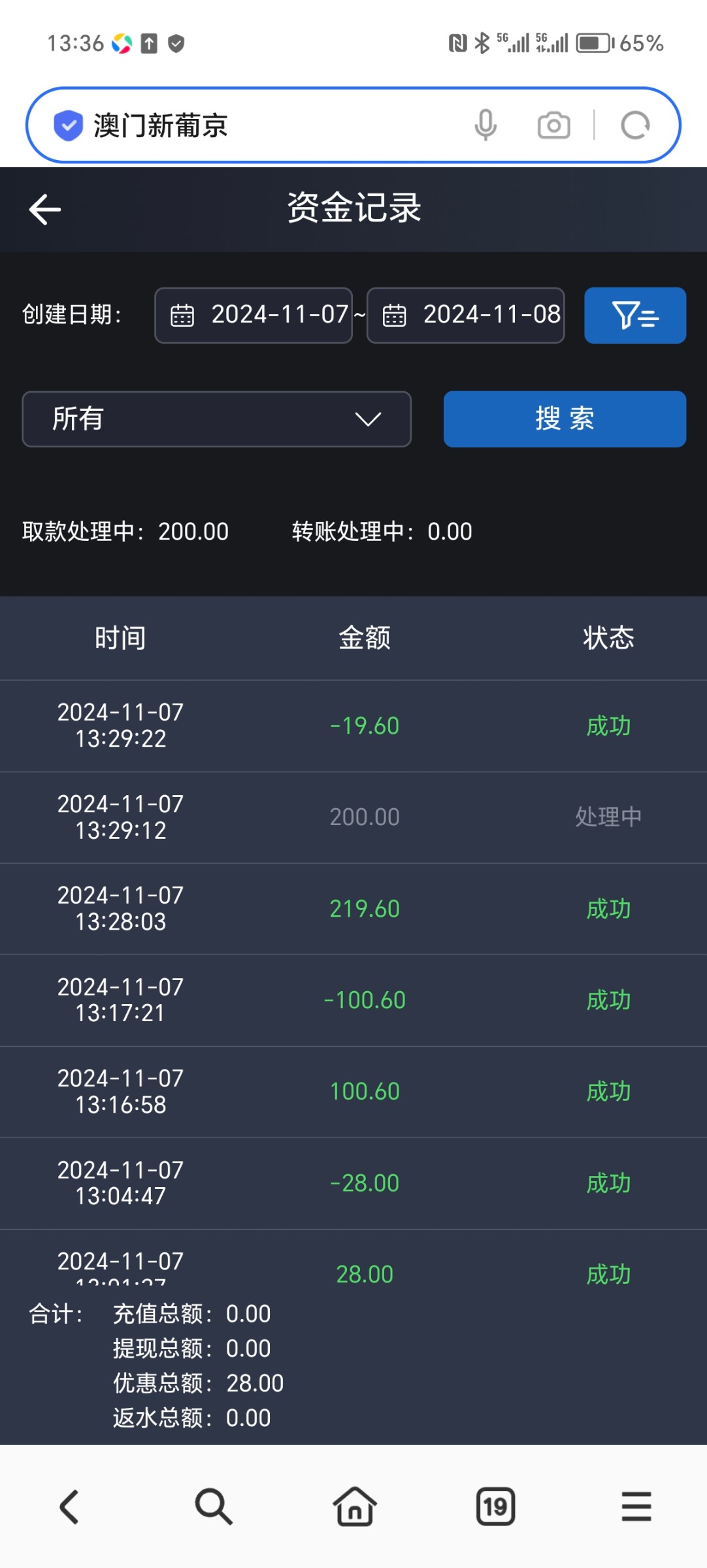The height and width of the screenshot is (1568, 707).
Task: Tap the 搜索 button
Action: (x=565, y=419)
